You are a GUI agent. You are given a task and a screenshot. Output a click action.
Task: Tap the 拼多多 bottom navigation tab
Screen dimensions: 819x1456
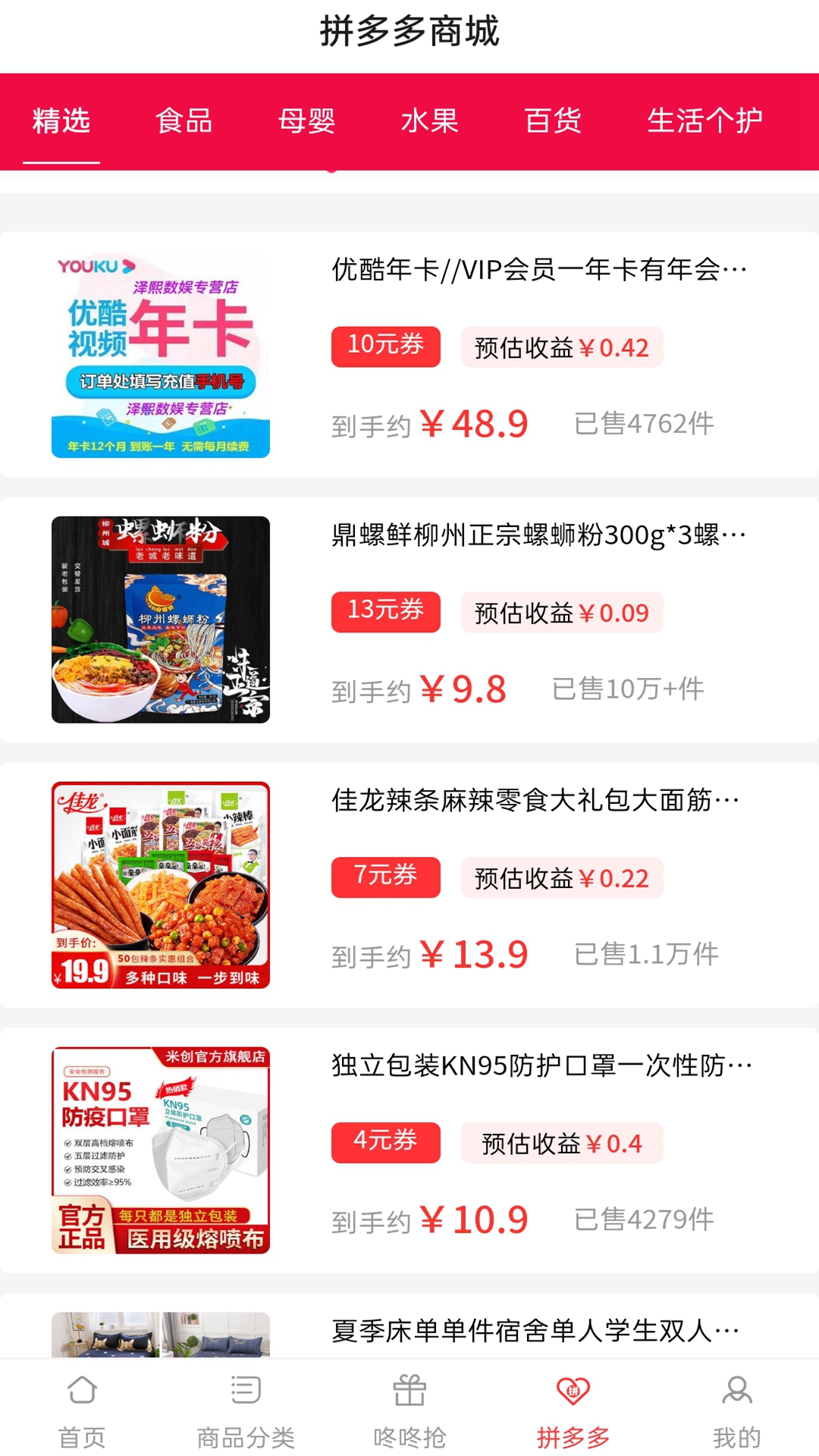click(573, 1409)
